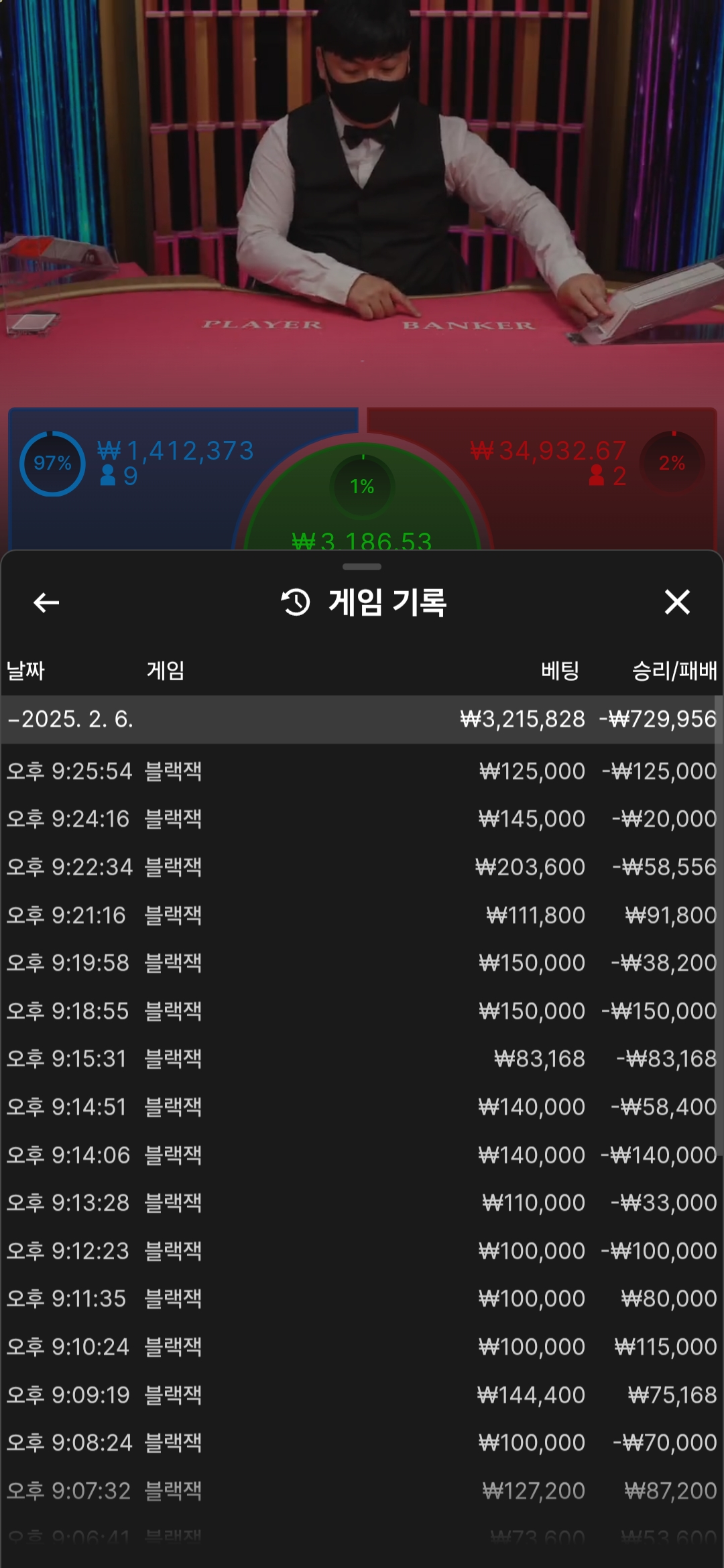The width and height of the screenshot is (724, 1568).
Task: Close the 게임 기록 panel
Action: click(677, 602)
